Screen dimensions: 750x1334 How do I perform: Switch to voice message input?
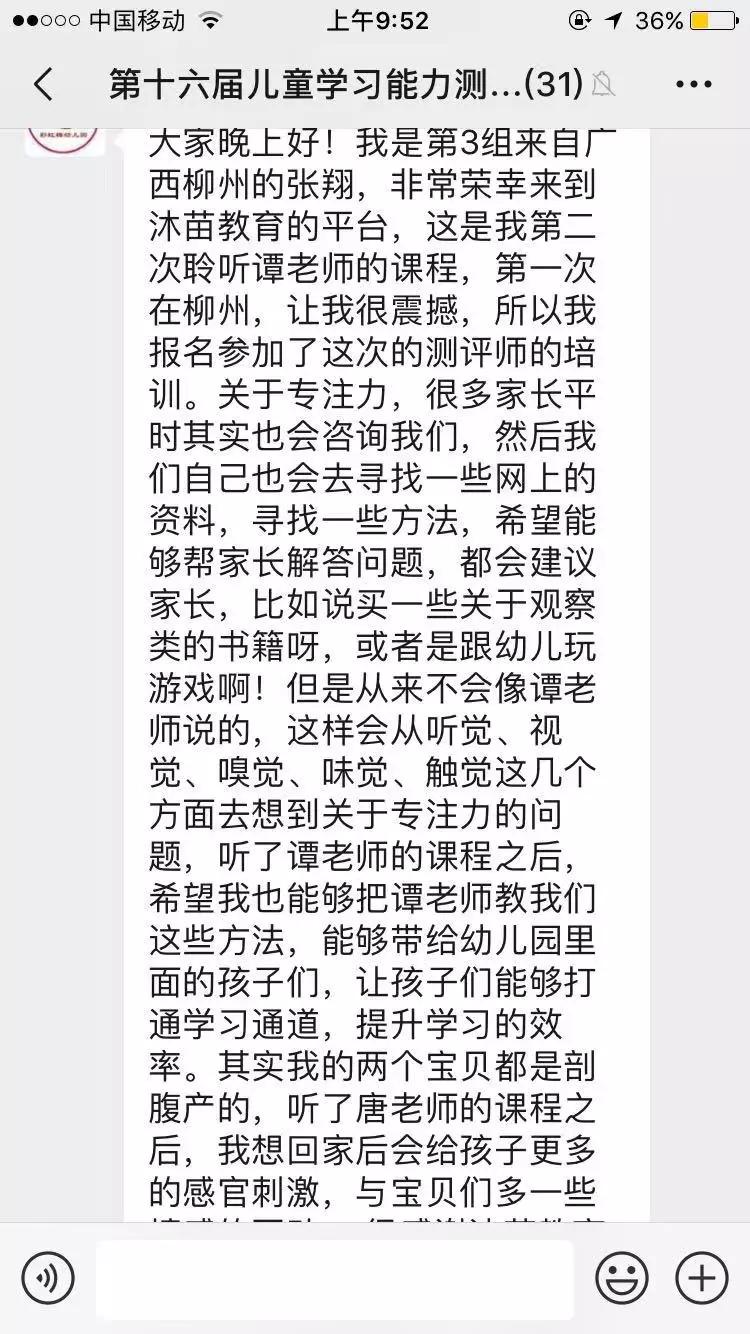click(x=48, y=1278)
